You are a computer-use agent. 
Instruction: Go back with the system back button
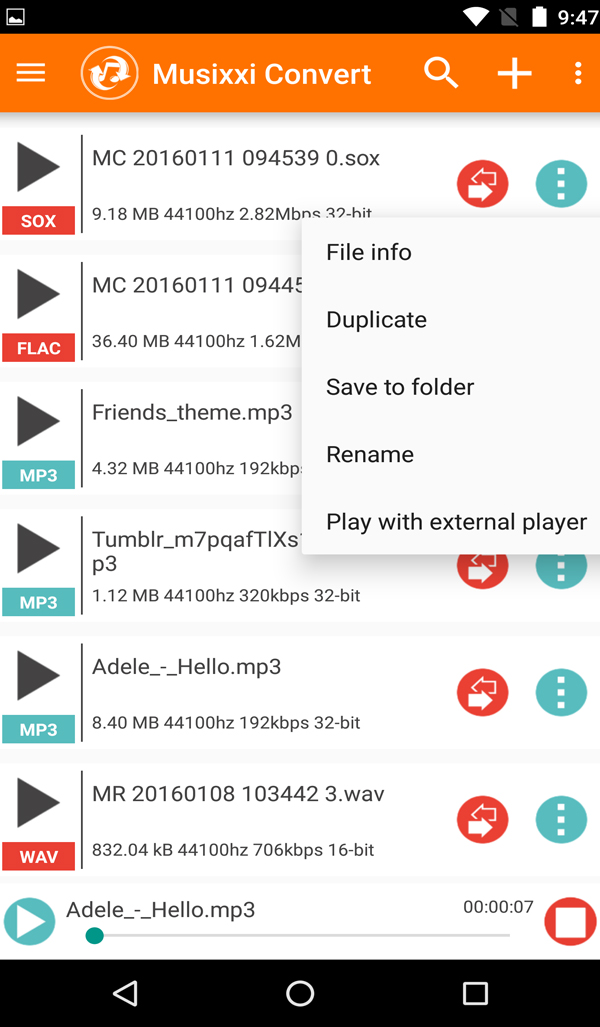coord(125,993)
